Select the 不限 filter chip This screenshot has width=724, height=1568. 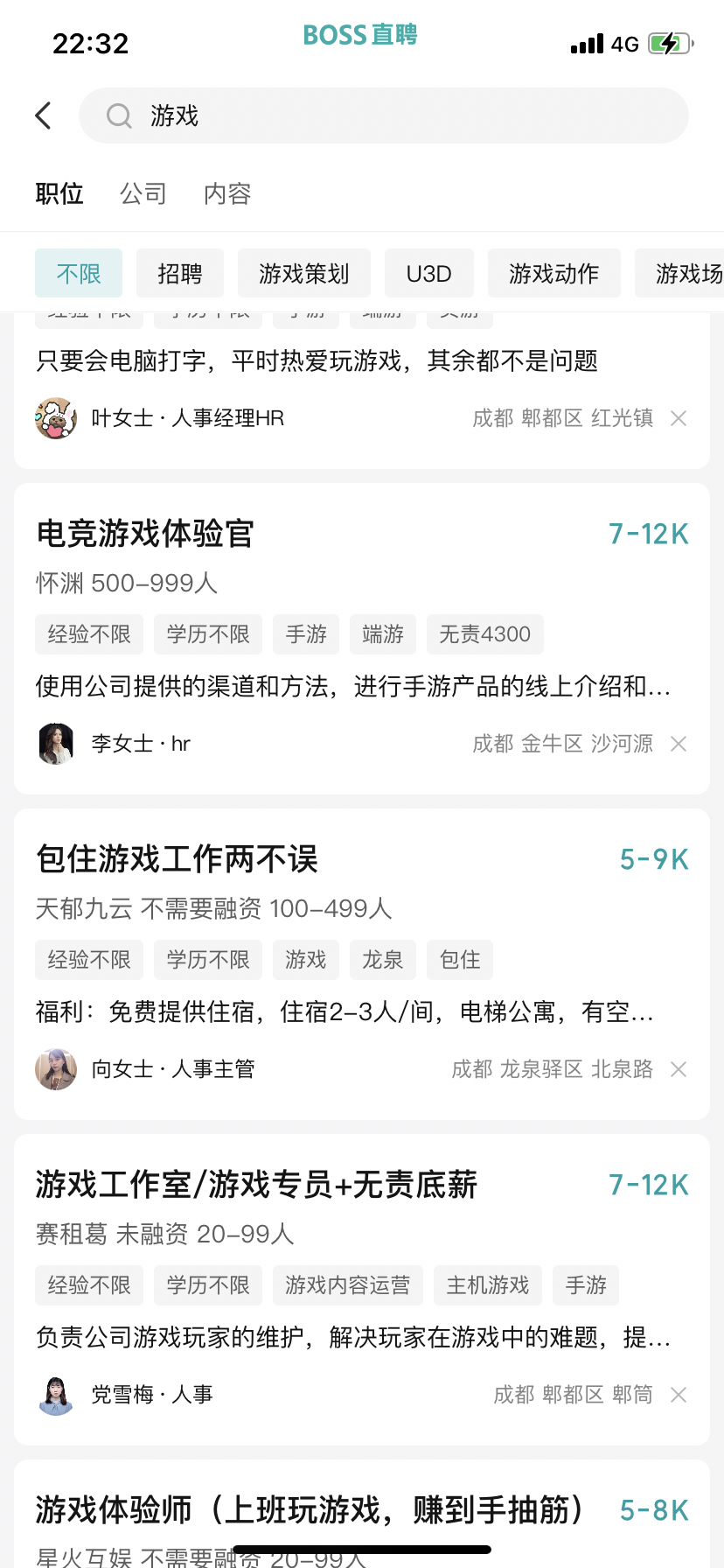coord(79,274)
